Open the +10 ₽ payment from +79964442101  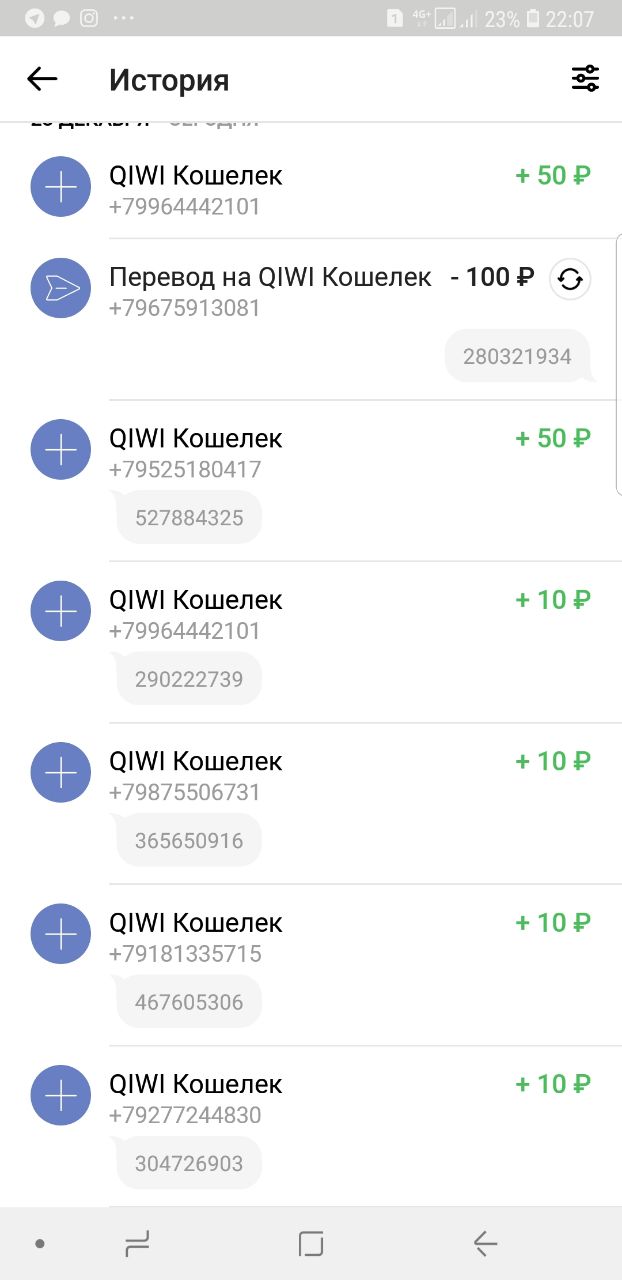tap(311, 642)
